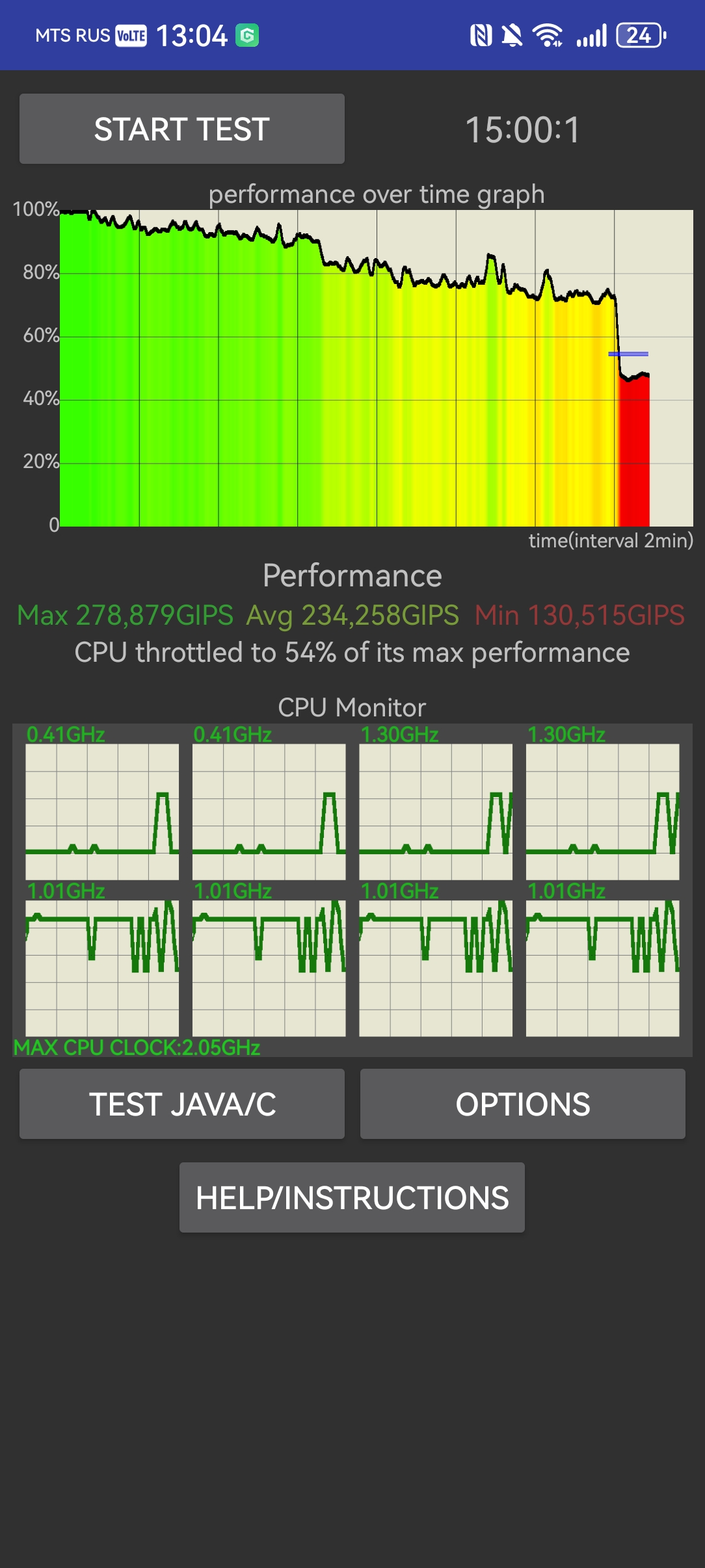The image size is (705, 1568).
Task: Open the OPTIONS menu
Action: pyautogui.click(x=523, y=1104)
